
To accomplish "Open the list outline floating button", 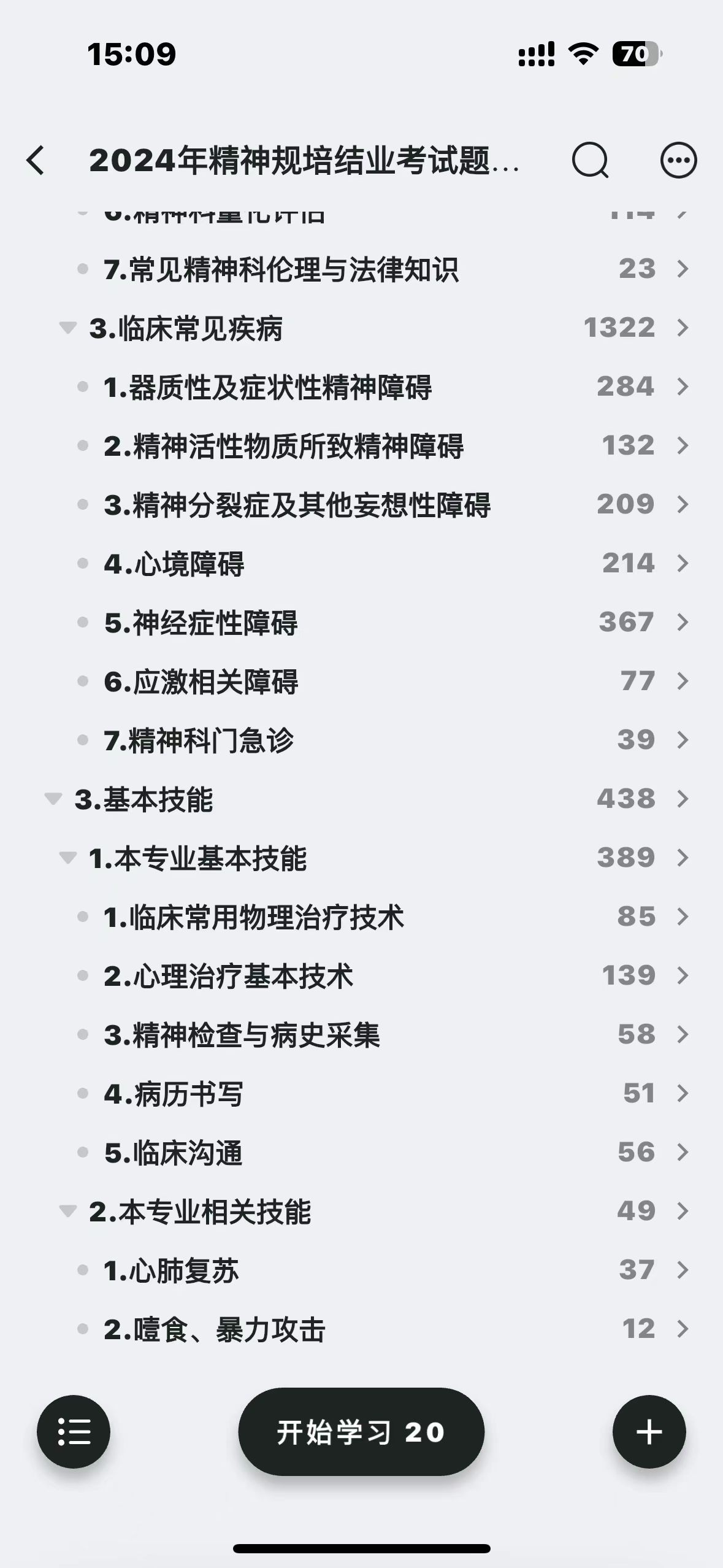I will (x=74, y=1432).
